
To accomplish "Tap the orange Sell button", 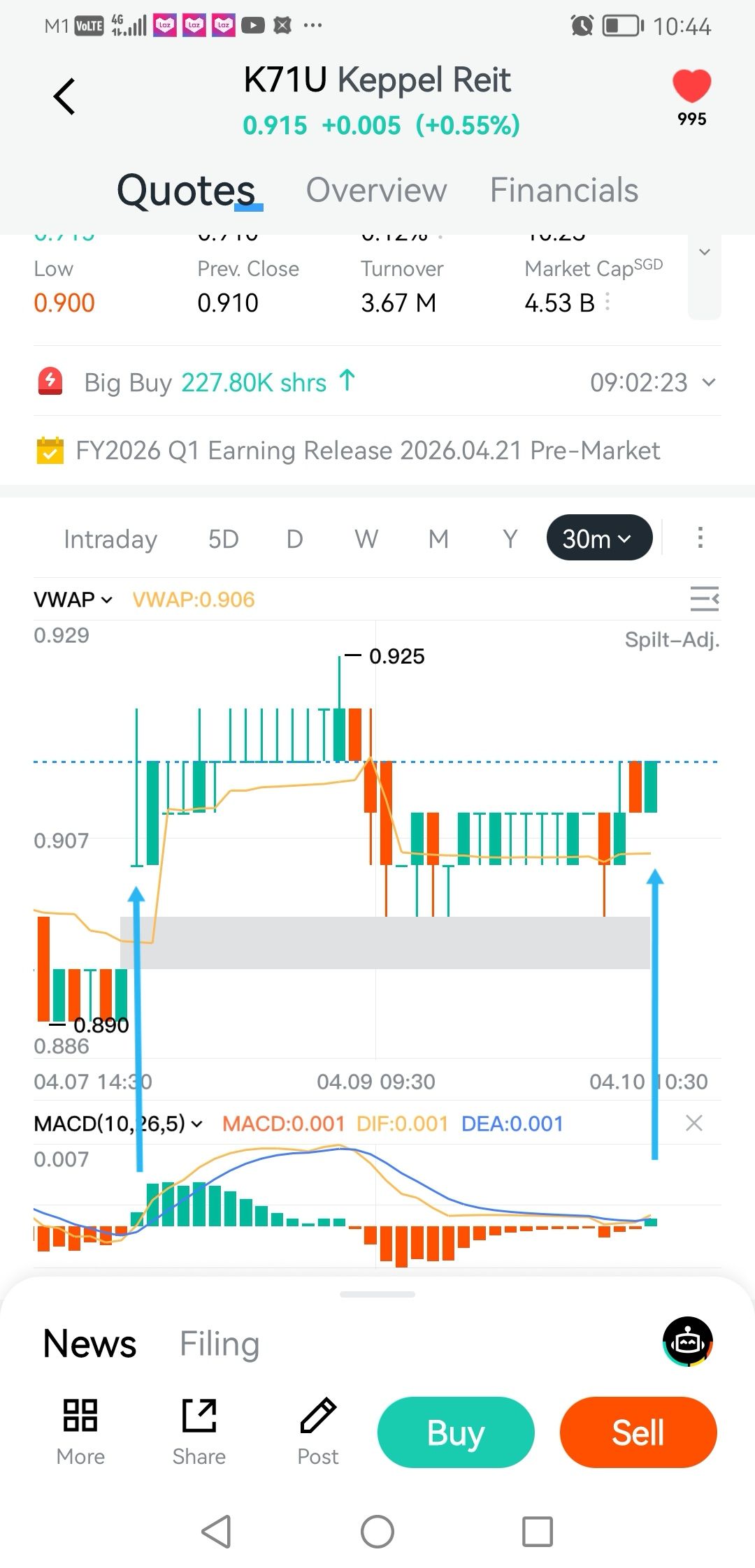I will (x=638, y=1432).
